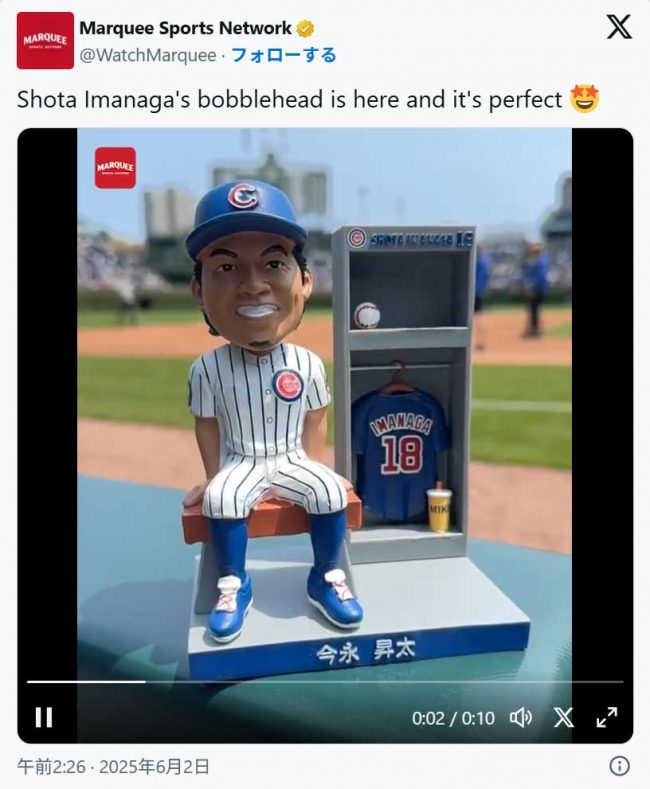Follow Marquee Sports Network
This screenshot has width=650, height=789.
pos(284,55)
